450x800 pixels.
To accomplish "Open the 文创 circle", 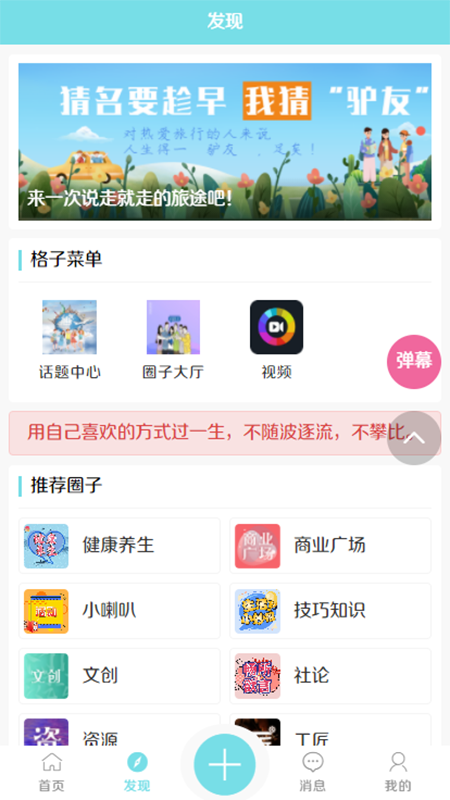I will click(x=119, y=676).
